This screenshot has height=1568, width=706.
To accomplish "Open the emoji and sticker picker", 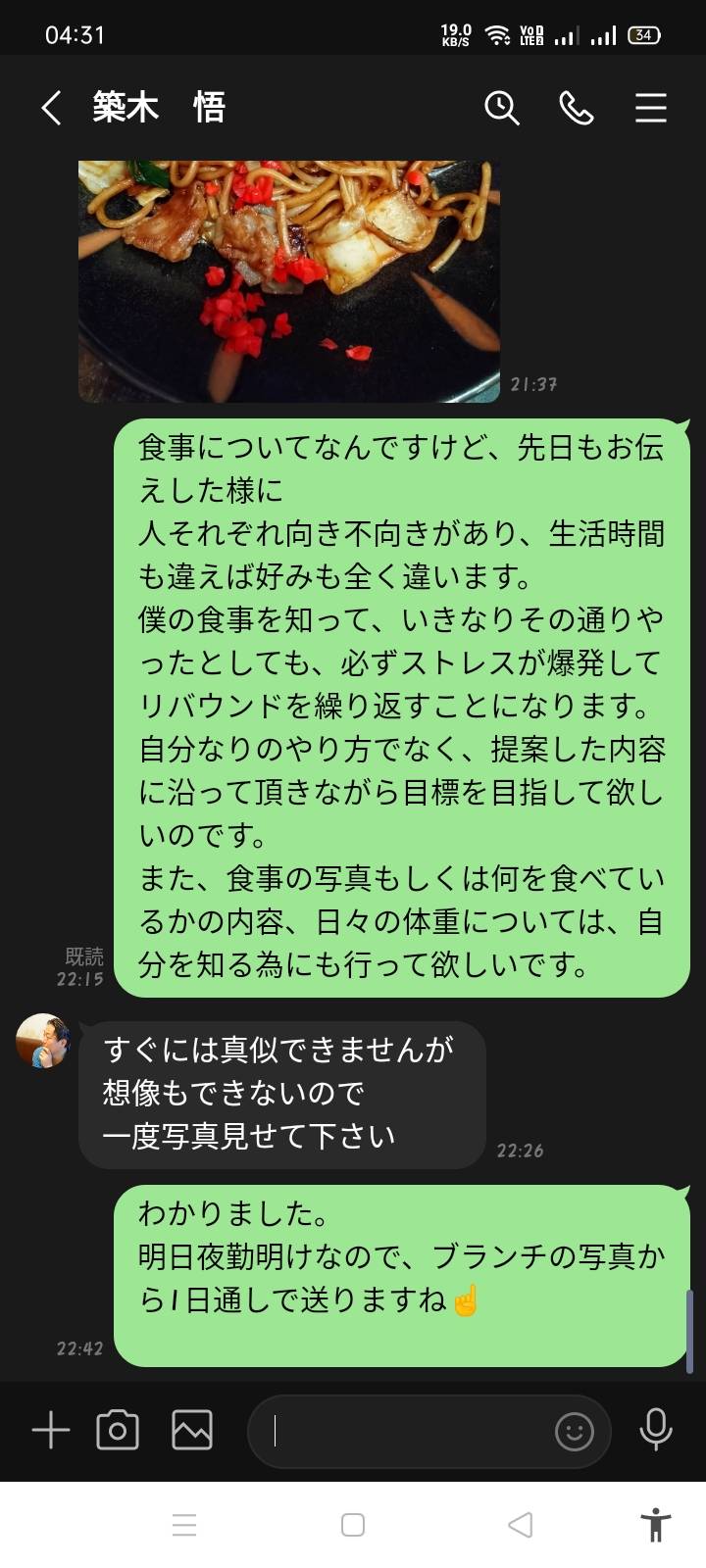I will [x=575, y=1432].
